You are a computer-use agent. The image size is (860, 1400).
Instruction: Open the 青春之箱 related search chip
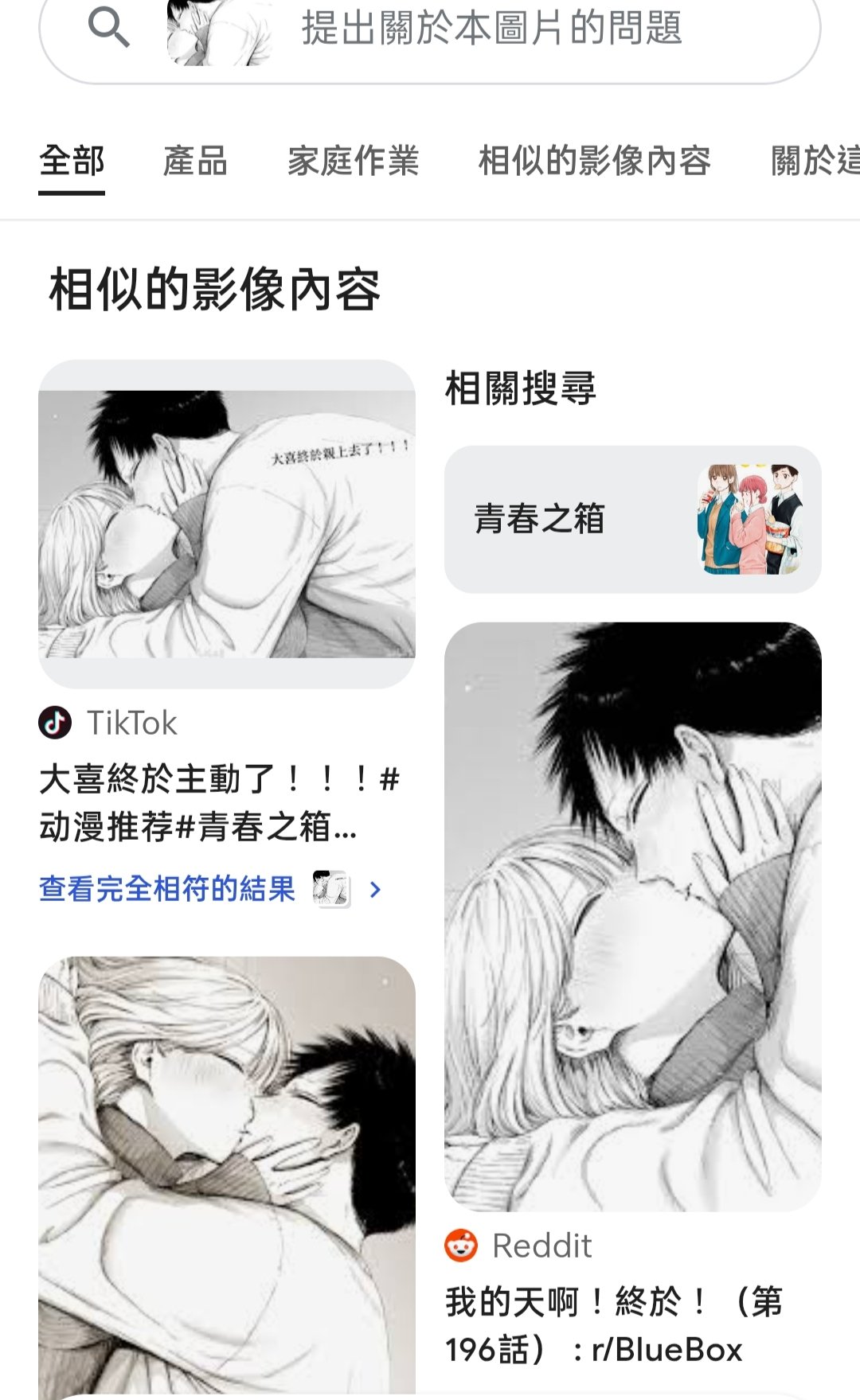[632, 519]
